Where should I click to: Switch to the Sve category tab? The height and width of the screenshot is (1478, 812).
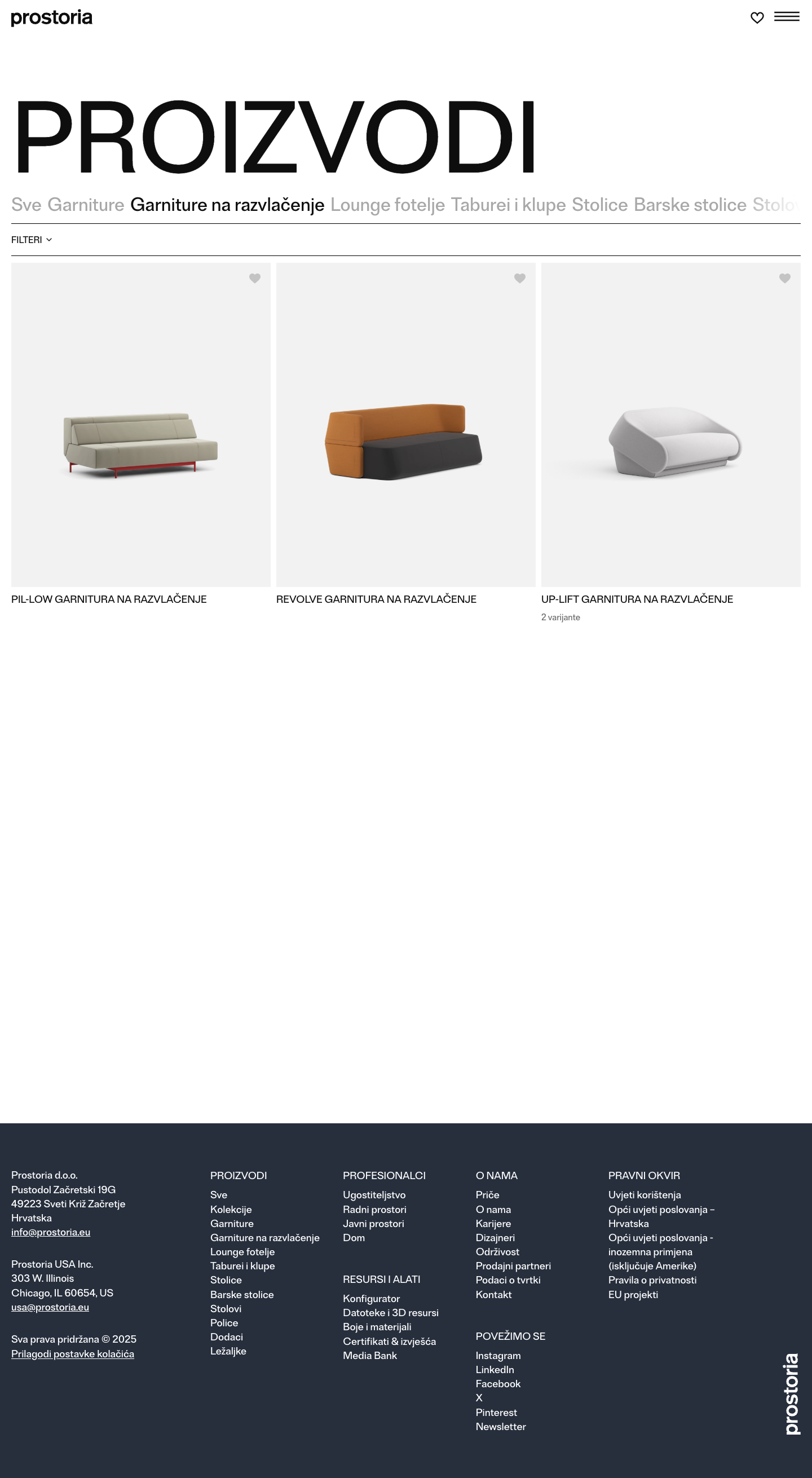[27, 205]
